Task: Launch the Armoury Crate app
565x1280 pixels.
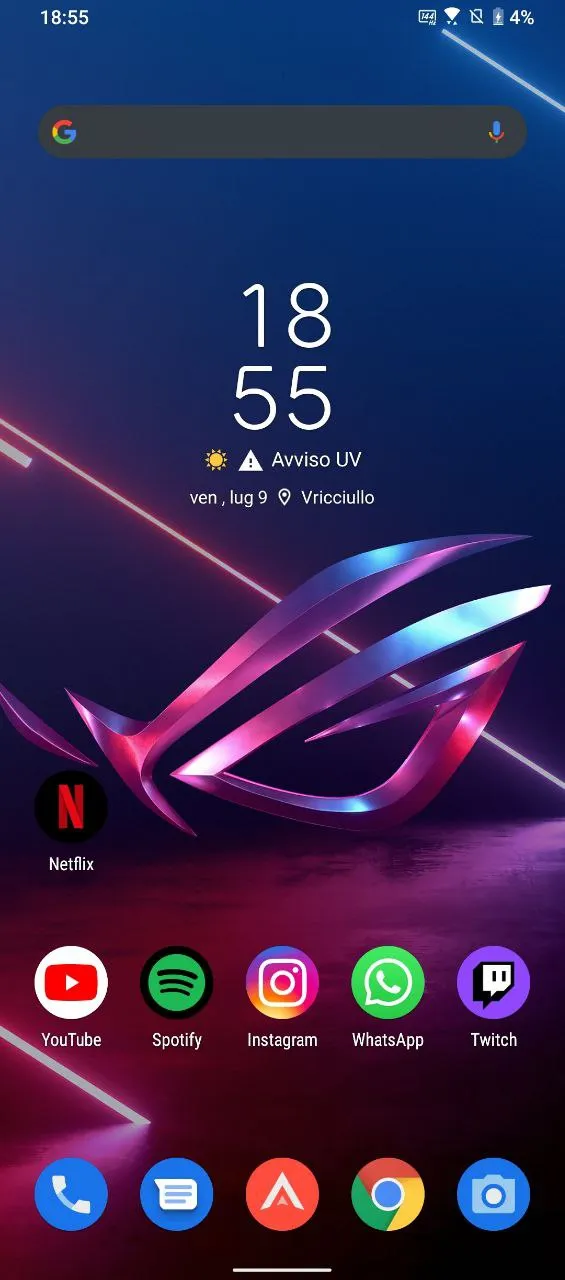Action: tap(282, 1195)
